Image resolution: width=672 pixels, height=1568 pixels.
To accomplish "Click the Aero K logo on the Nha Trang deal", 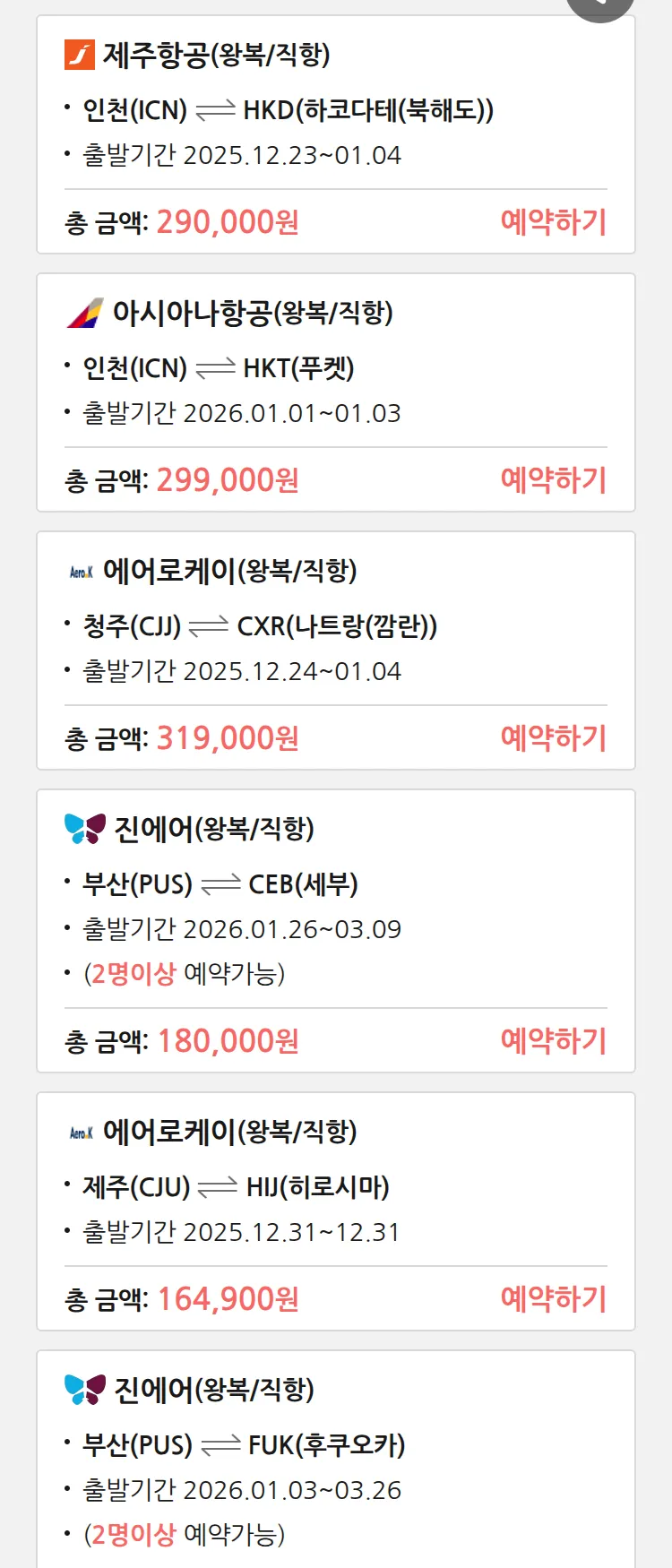I will [81, 571].
